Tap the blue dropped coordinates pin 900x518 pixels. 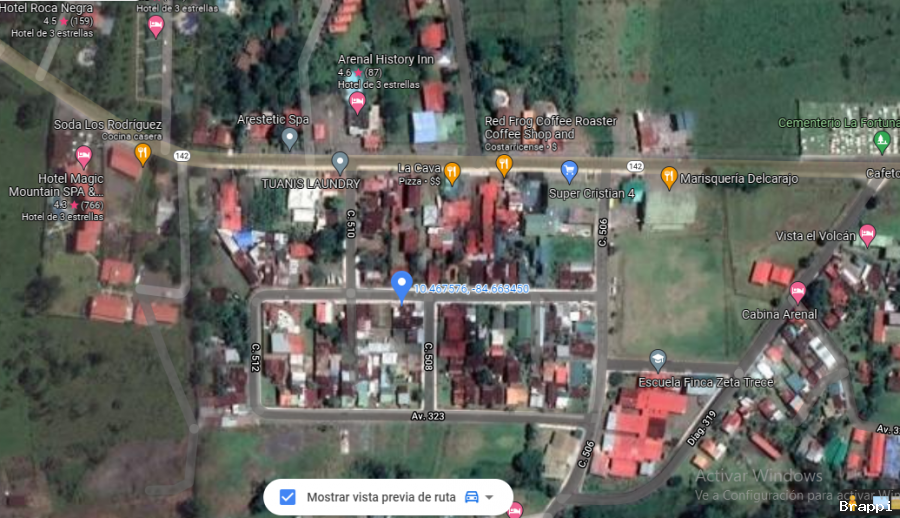click(x=401, y=286)
